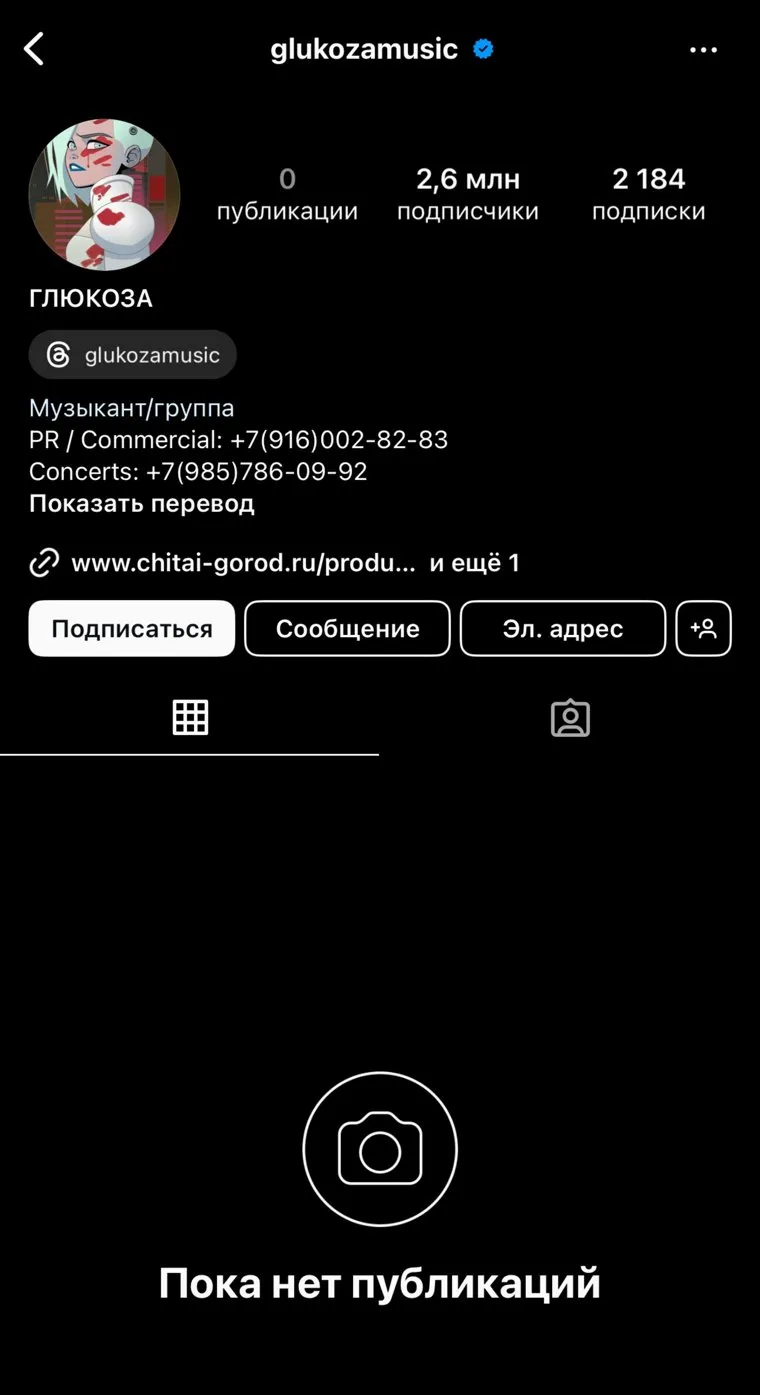Tap Сообщение to message the account

(x=347, y=629)
